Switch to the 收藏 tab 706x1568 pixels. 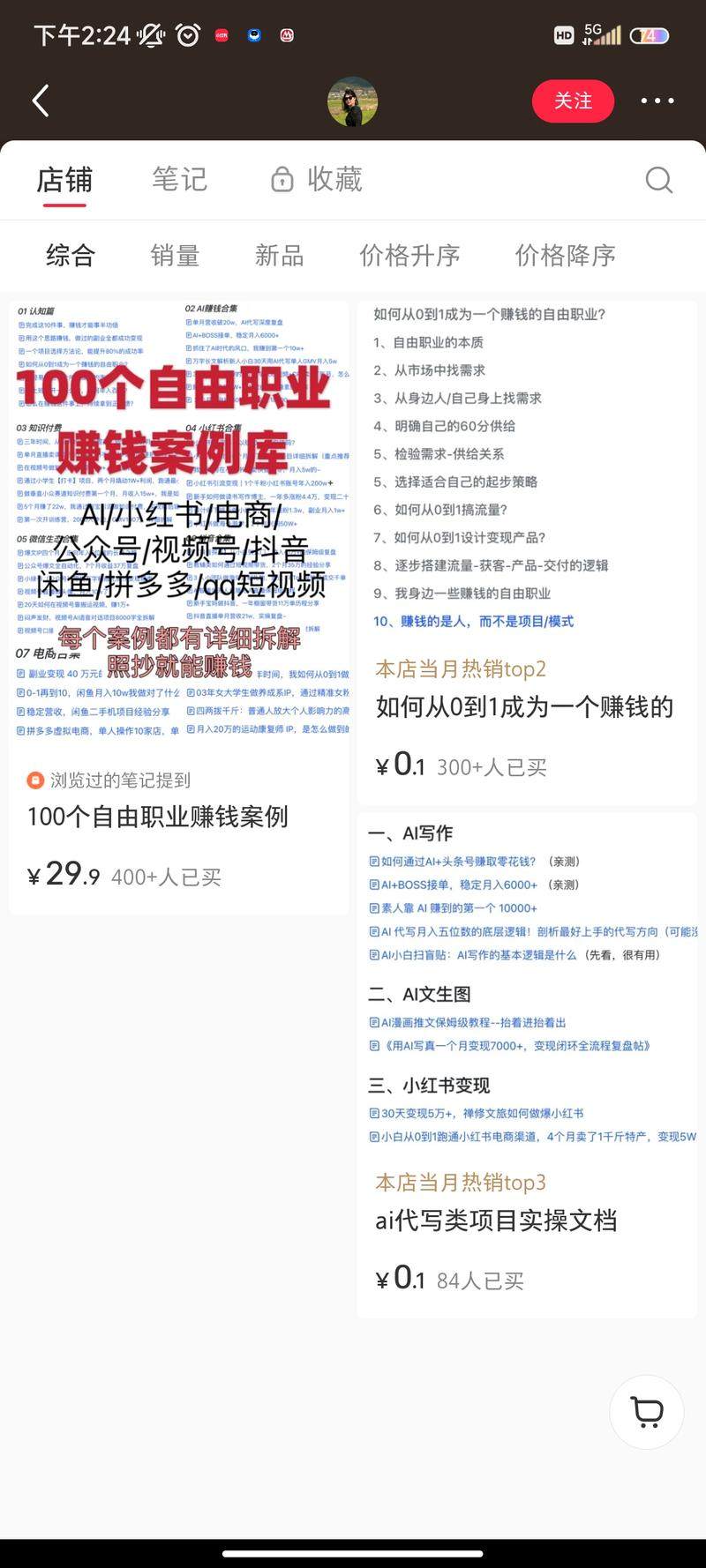pyautogui.click(x=317, y=180)
